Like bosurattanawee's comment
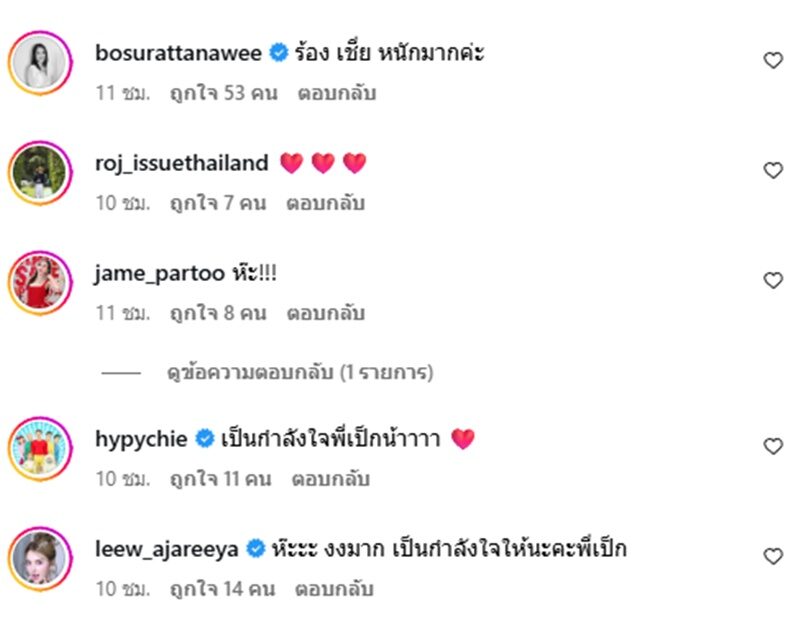The image size is (800, 629). pyautogui.click(x=773, y=61)
